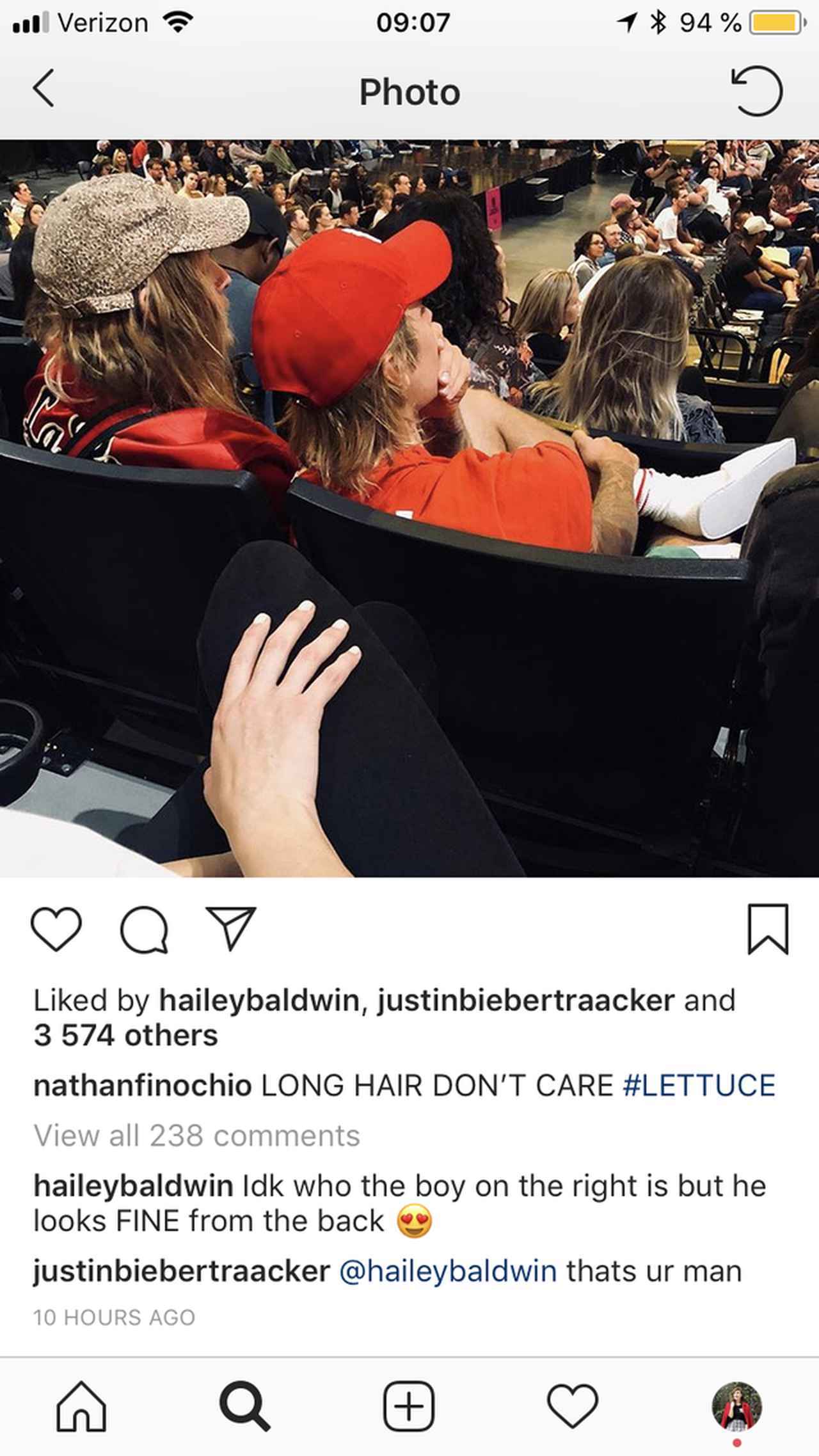The image size is (819, 1456).
Task: Open the Activity heart tab
Action: click(x=573, y=1406)
